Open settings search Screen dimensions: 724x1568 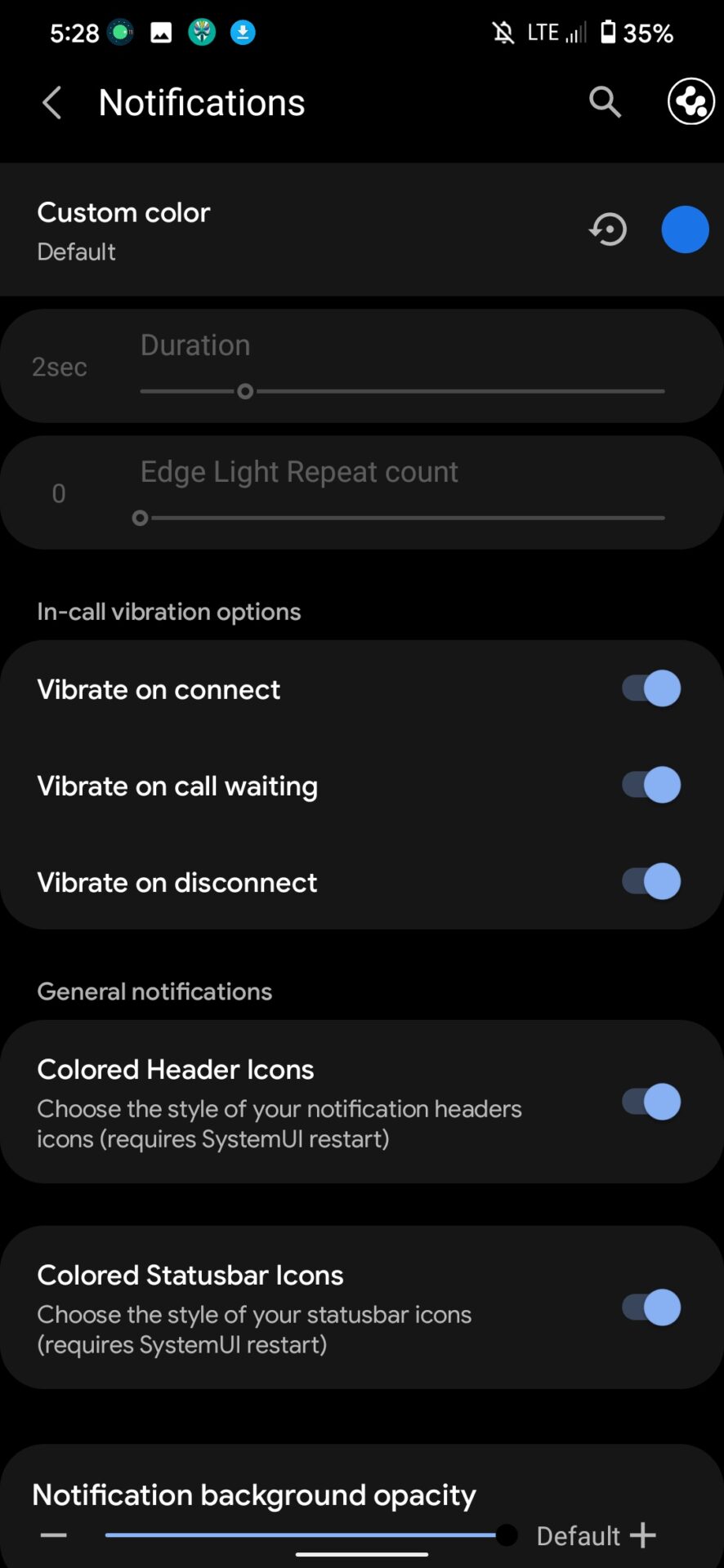coord(605,103)
